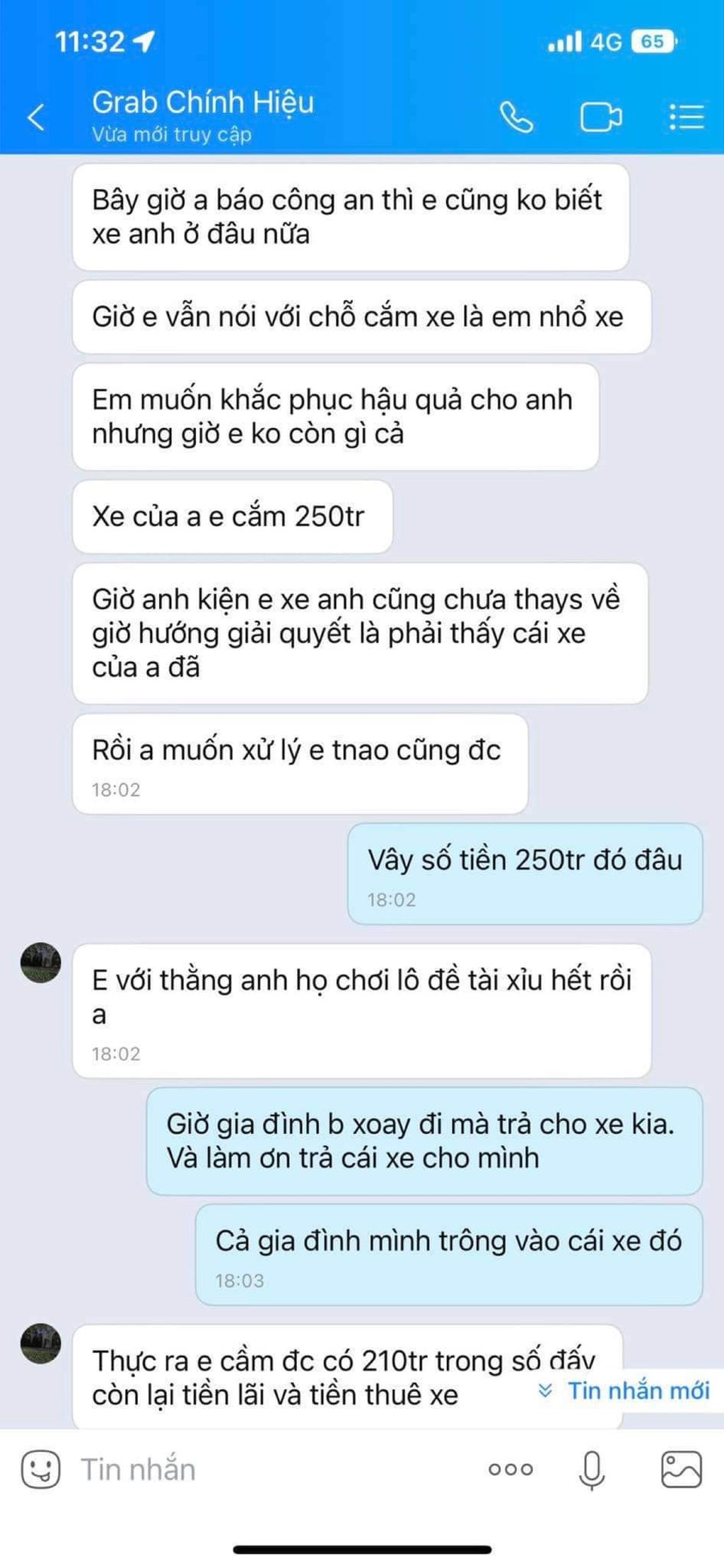The width and height of the screenshot is (724, 1568).
Task: Attach a photo from the gallery
Action: tap(681, 1470)
